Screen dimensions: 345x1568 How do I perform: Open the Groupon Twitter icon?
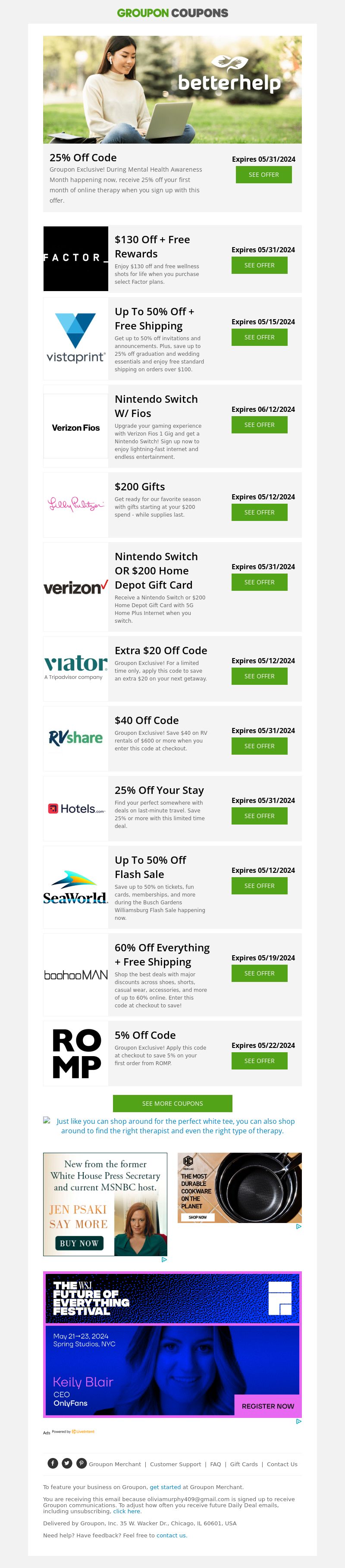coord(67,1464)
